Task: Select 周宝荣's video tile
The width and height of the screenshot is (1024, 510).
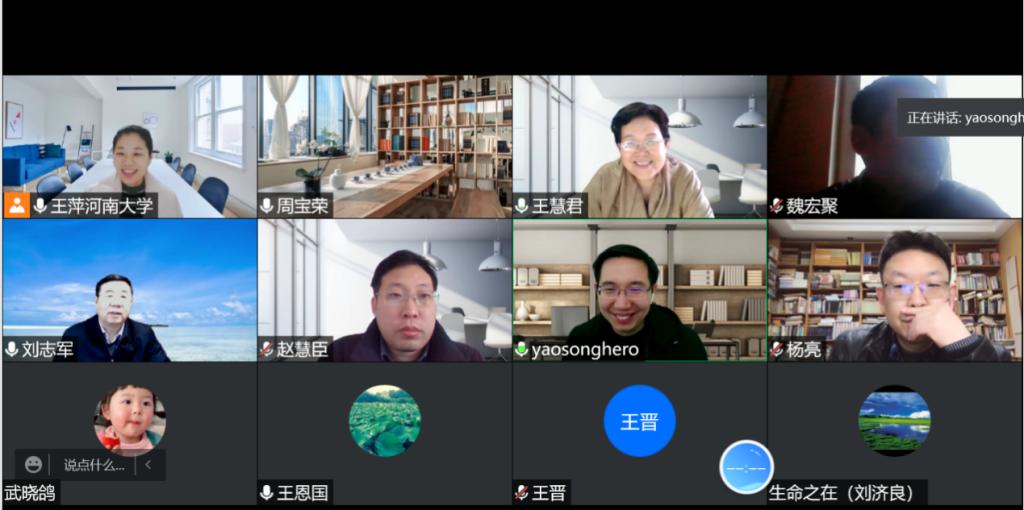Action: click(x=384, y=146)
